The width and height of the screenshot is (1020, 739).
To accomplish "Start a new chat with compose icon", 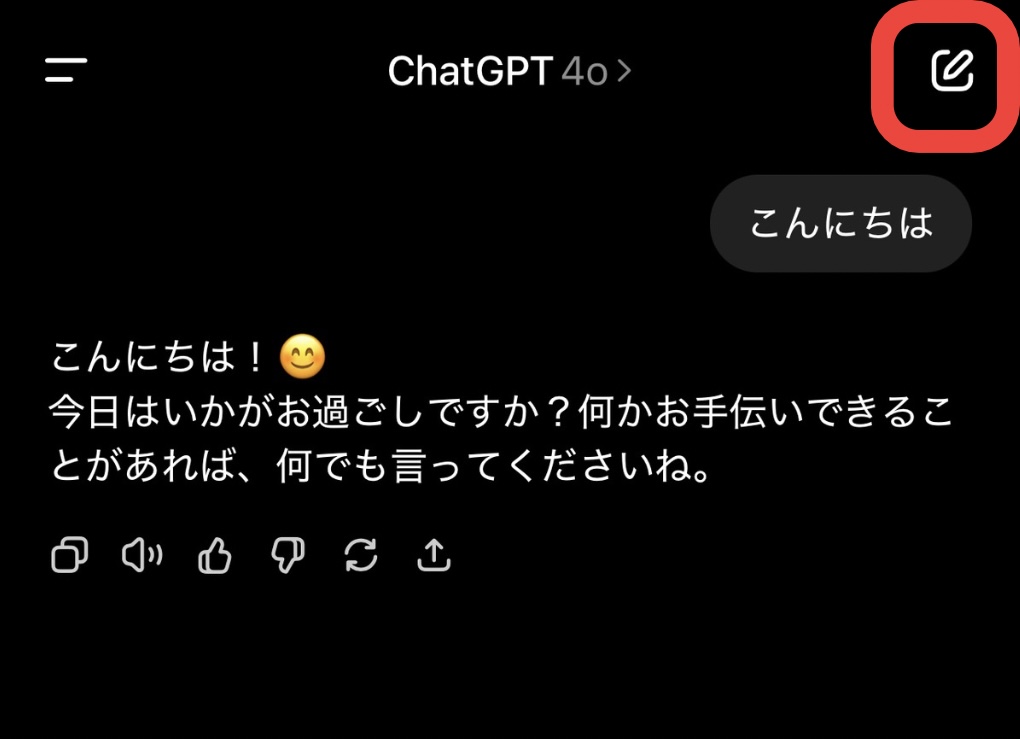I will [951, 71].
